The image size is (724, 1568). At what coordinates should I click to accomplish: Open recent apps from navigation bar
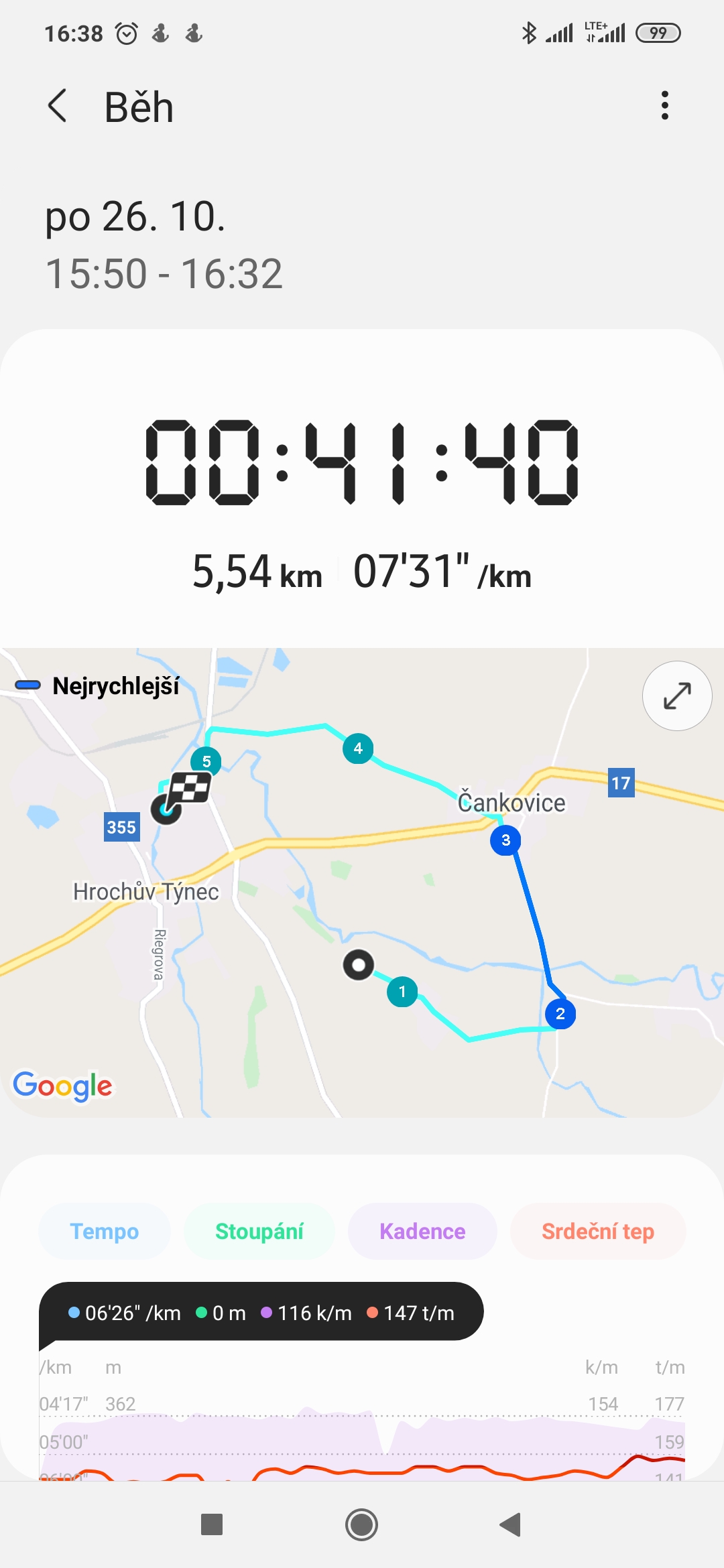click(x=212, y=1524)
